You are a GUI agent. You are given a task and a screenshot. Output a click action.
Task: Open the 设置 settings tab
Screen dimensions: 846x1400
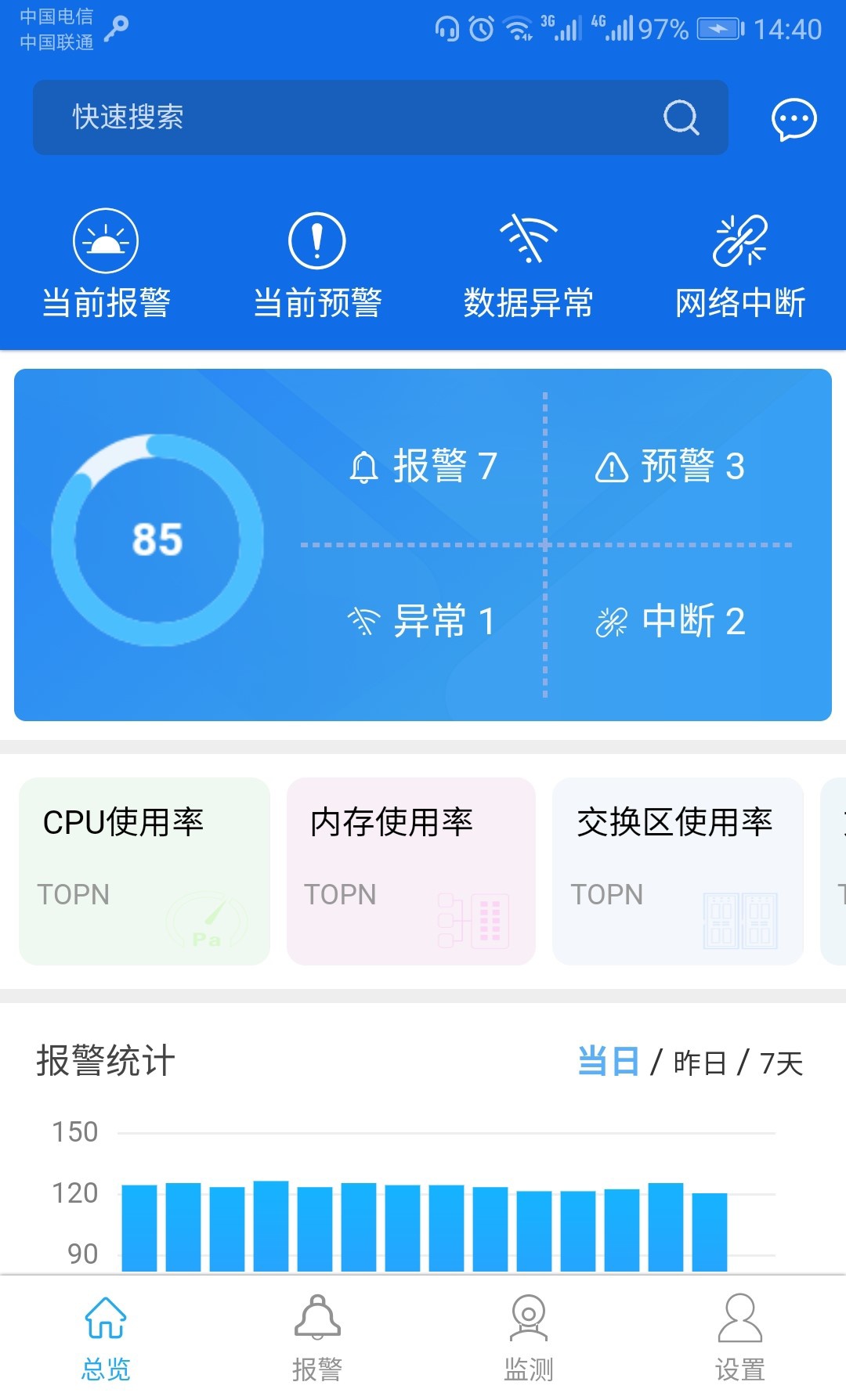[x=740, y=1338]
